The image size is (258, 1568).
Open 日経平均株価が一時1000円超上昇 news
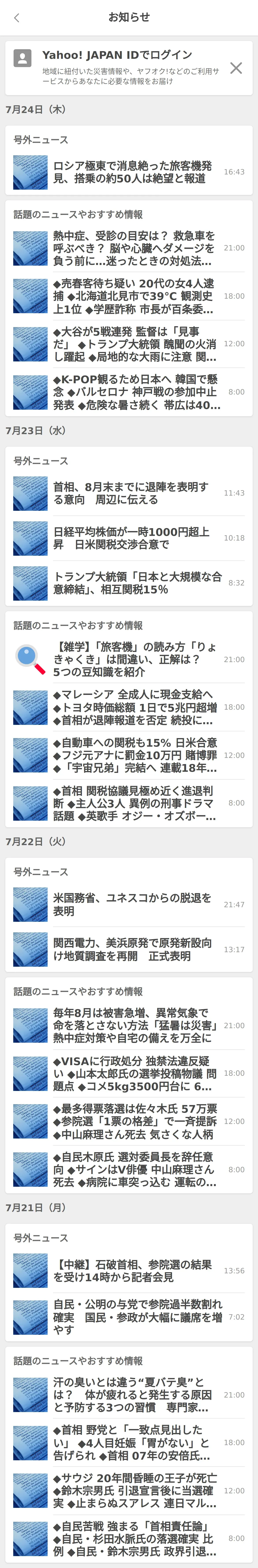click(x=131, y=538)
